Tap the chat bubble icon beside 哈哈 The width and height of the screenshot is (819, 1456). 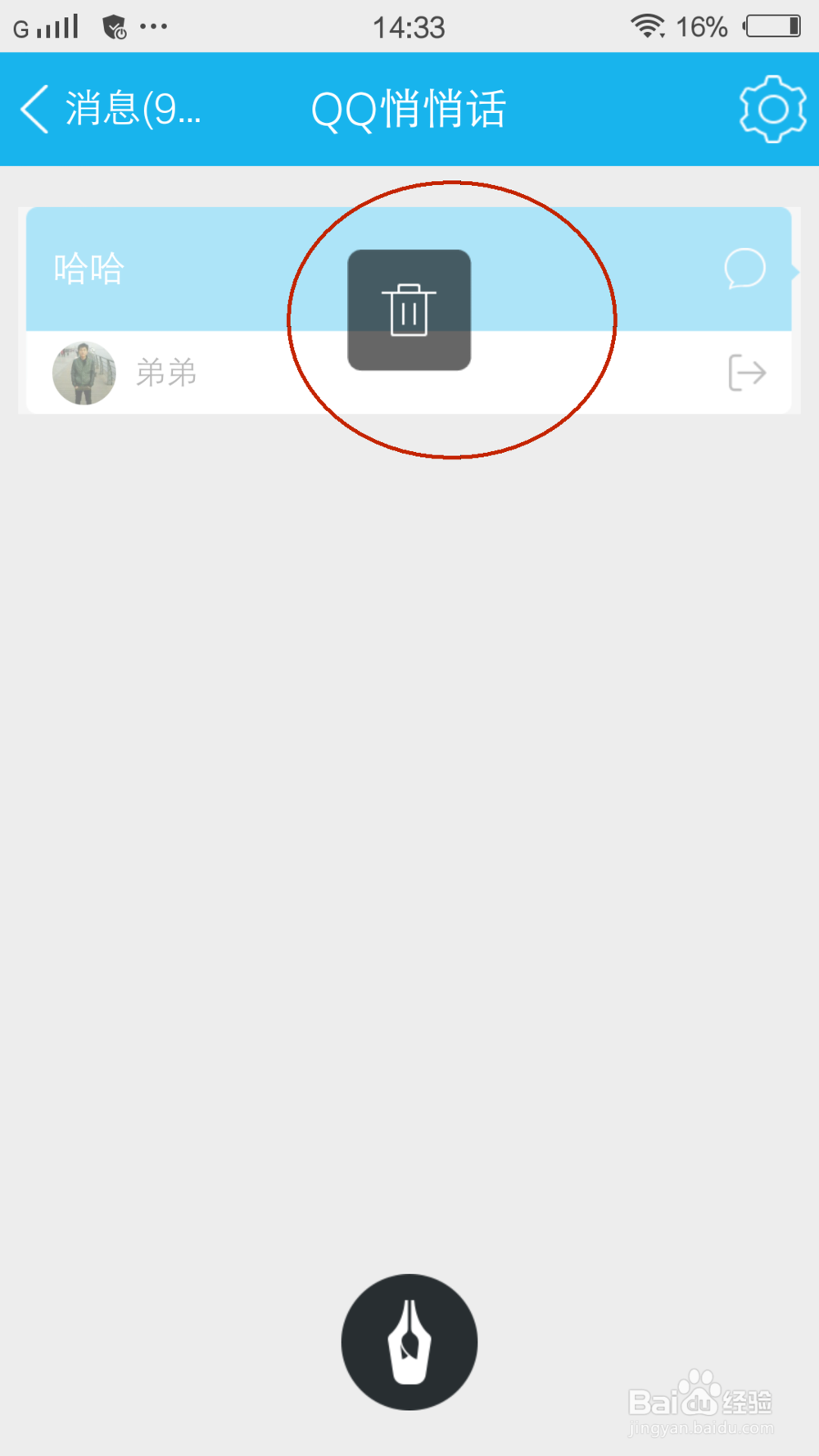point(744,269)
